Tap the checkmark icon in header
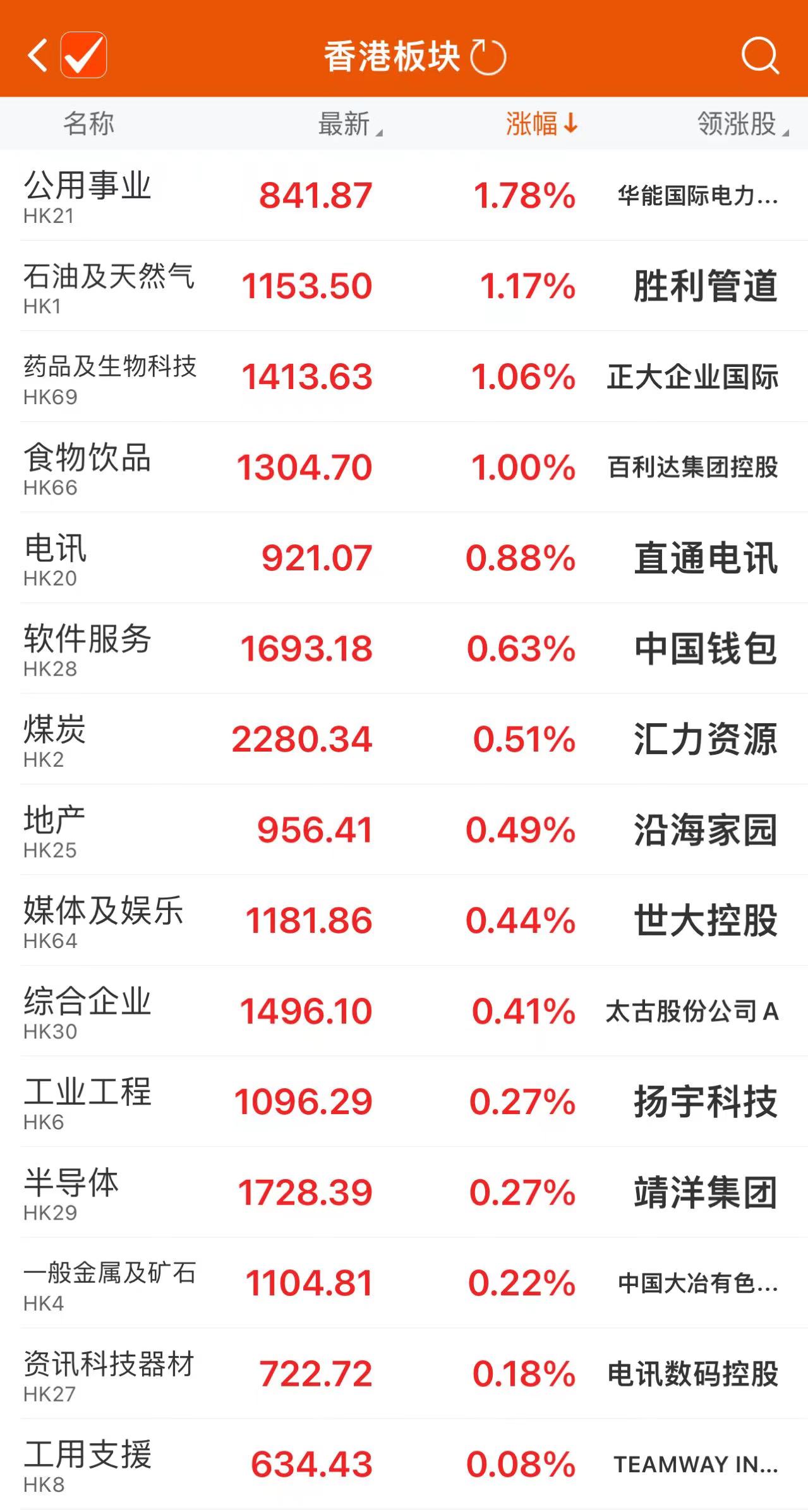Screen dimensions: 808x1512 point(83,56)
